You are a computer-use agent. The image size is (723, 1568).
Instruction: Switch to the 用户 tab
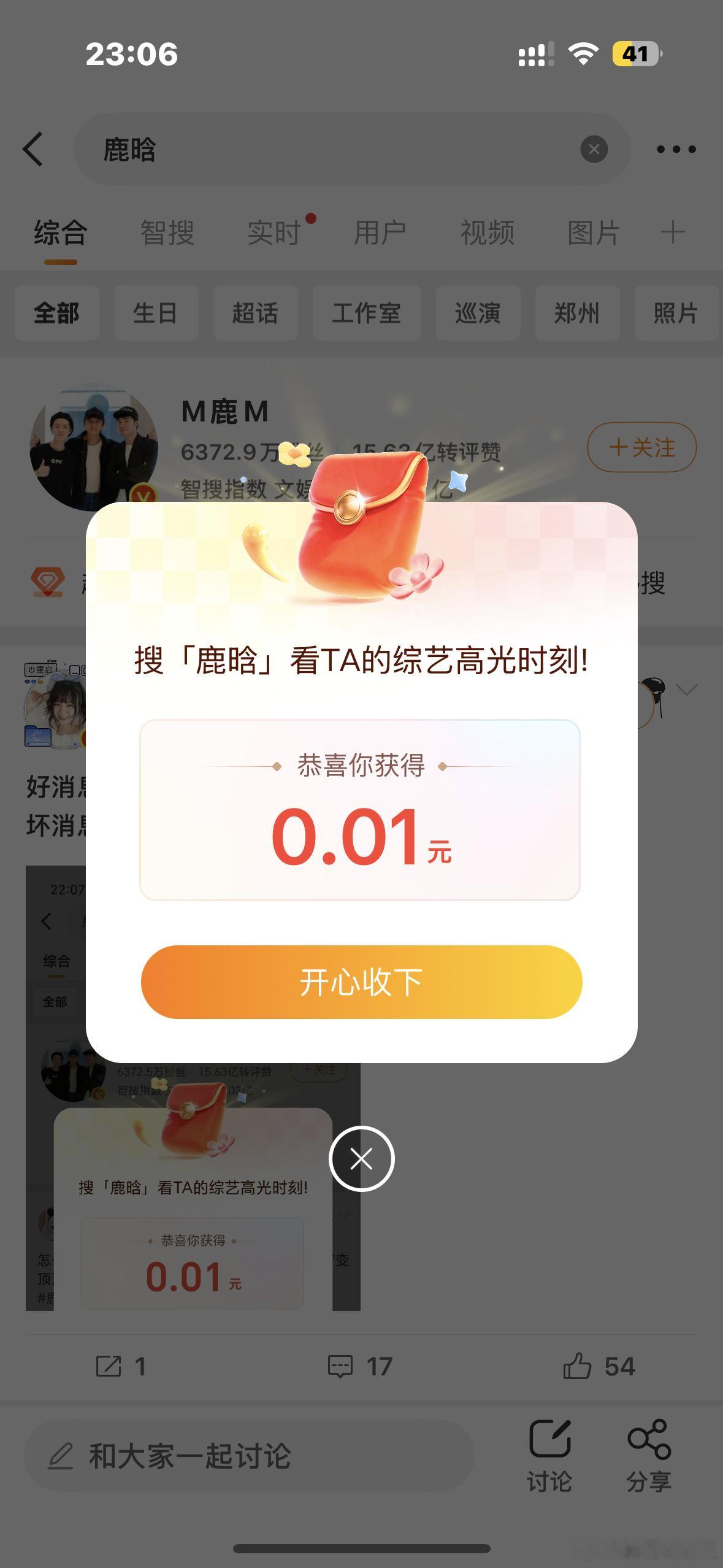[x=380, y=233]
